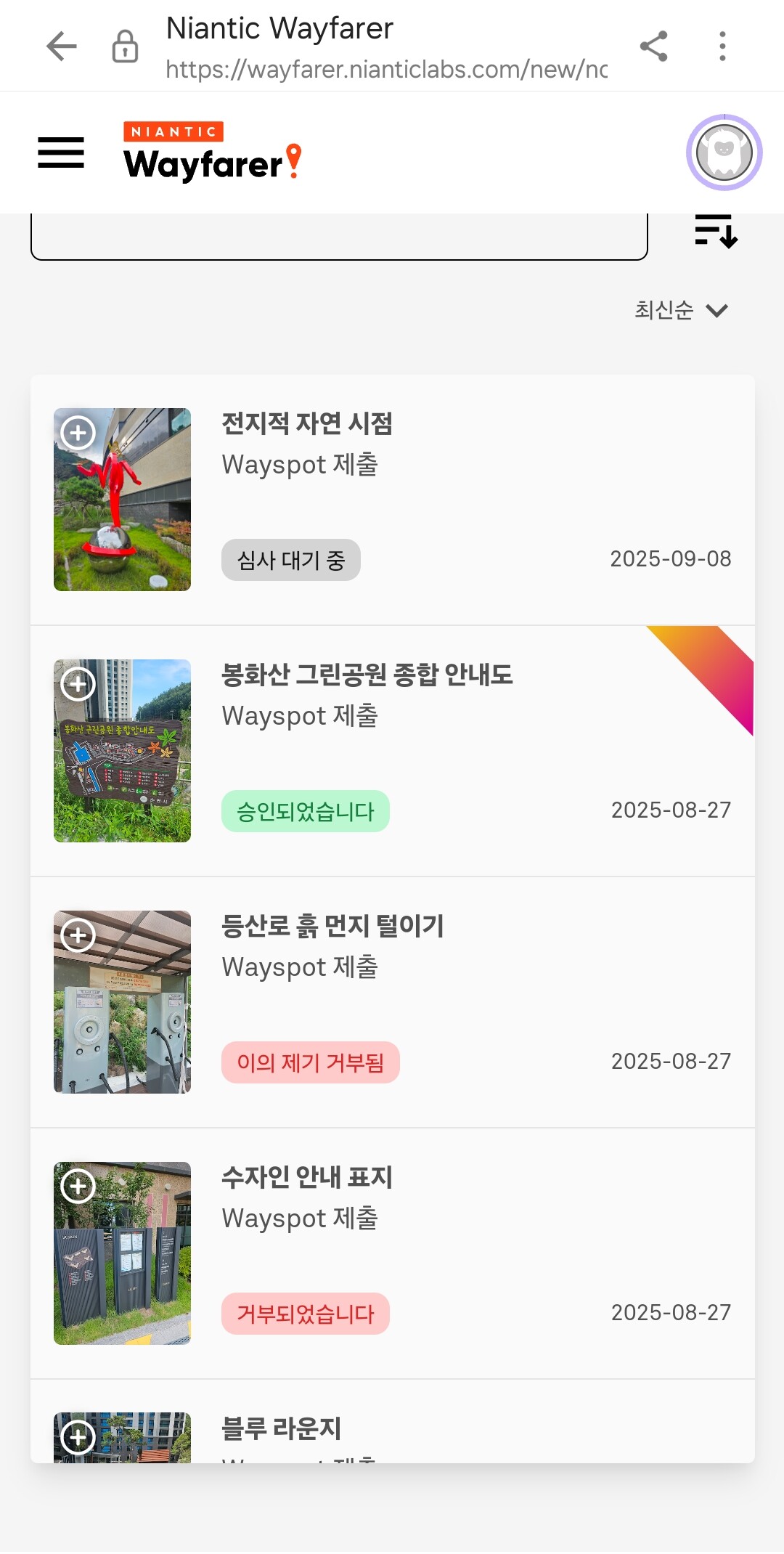784x1554 pixels.
Task: Open the hamburger navigation menu
Action: [x=61, y=152]
